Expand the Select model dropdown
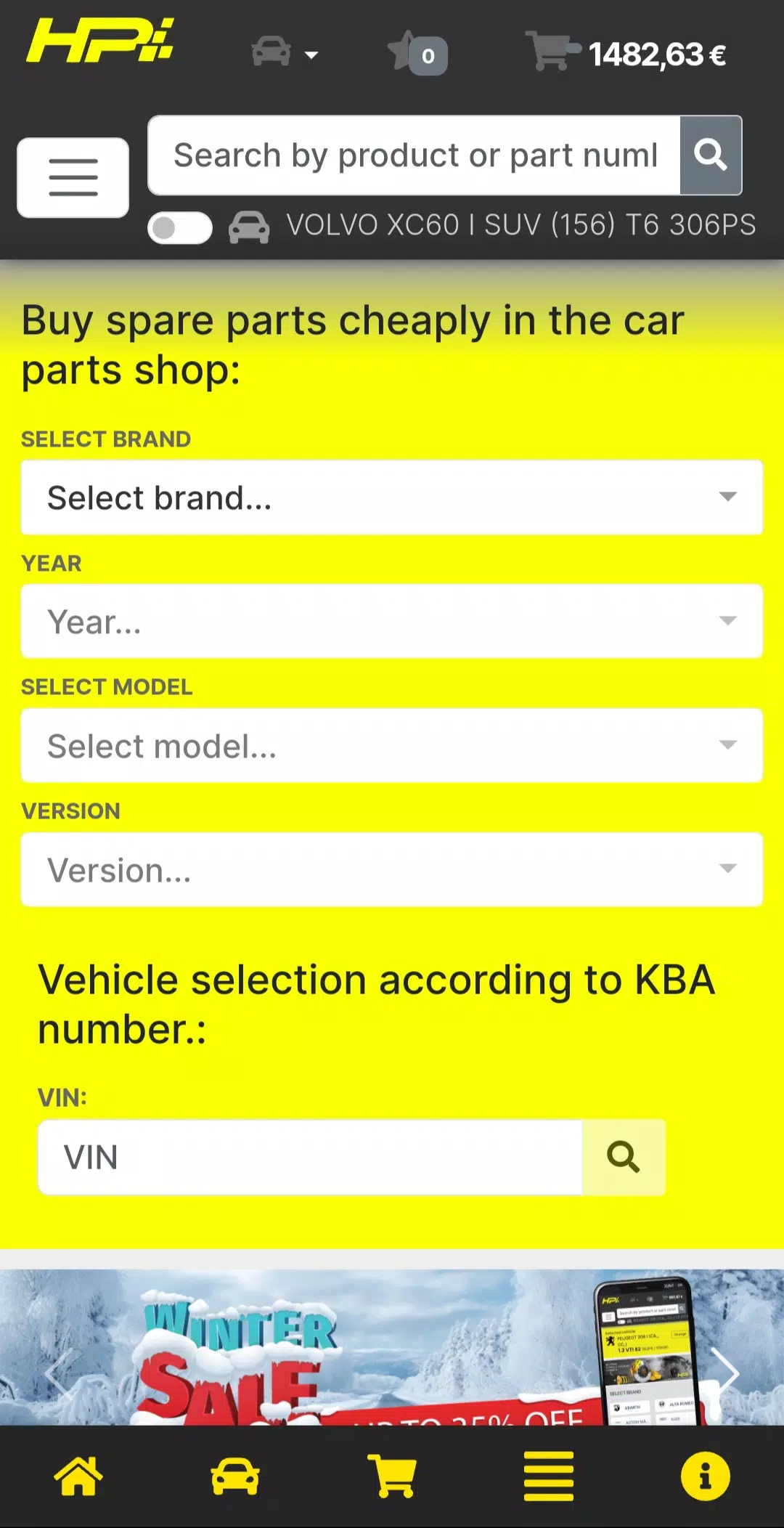 point(392,746)
